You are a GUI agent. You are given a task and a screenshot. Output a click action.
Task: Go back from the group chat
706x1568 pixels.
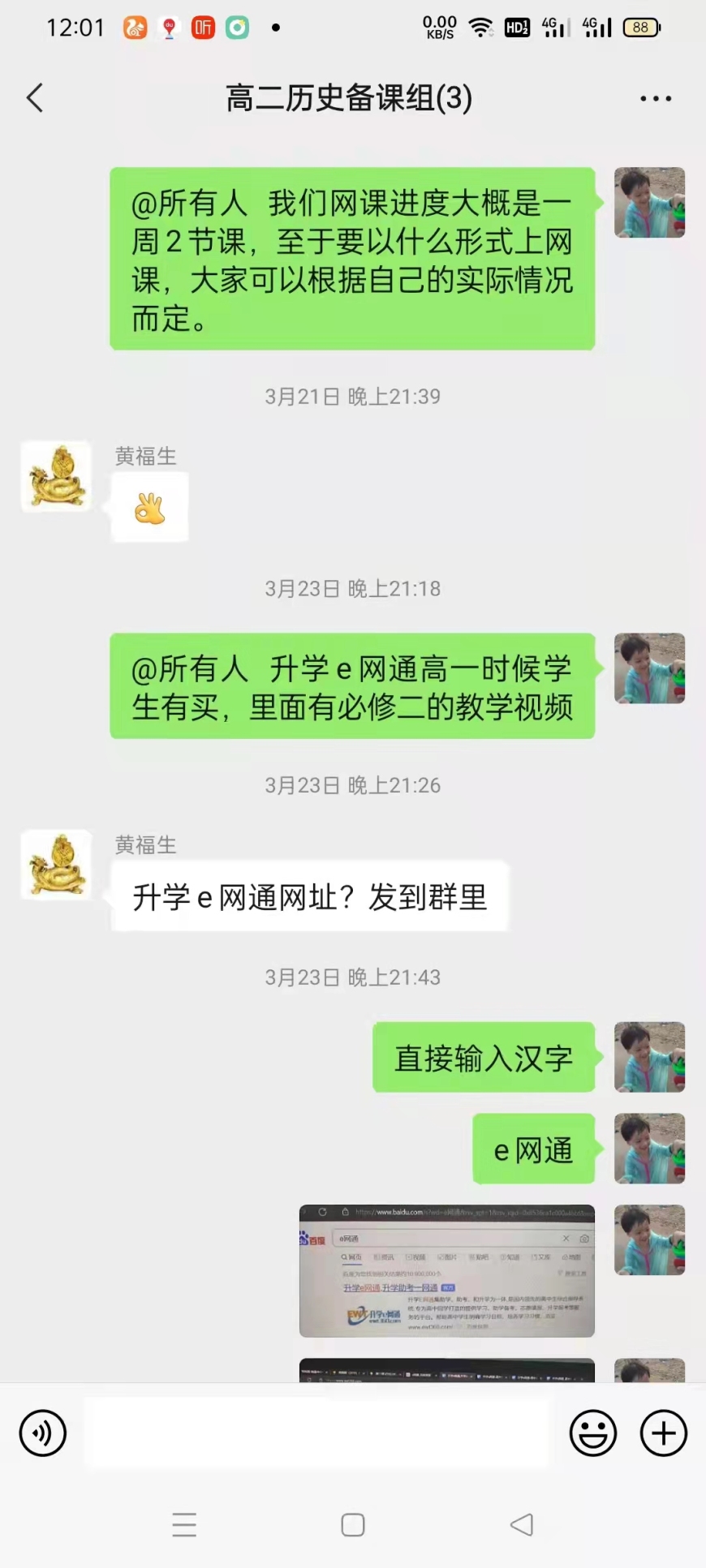(x=35, y=98)
